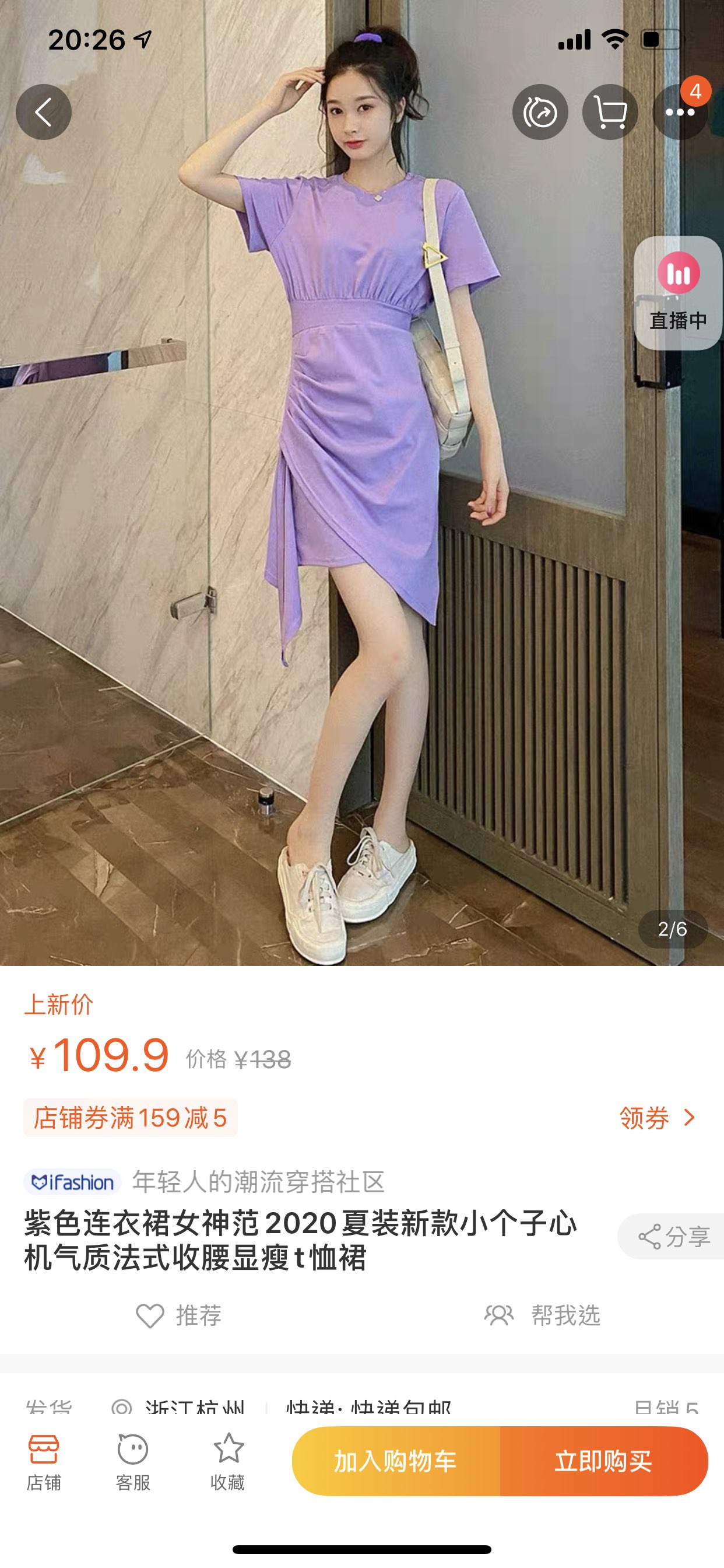Open 帮我选 to ask for help choosing

pyautogui.click(x=543, y=1315)
